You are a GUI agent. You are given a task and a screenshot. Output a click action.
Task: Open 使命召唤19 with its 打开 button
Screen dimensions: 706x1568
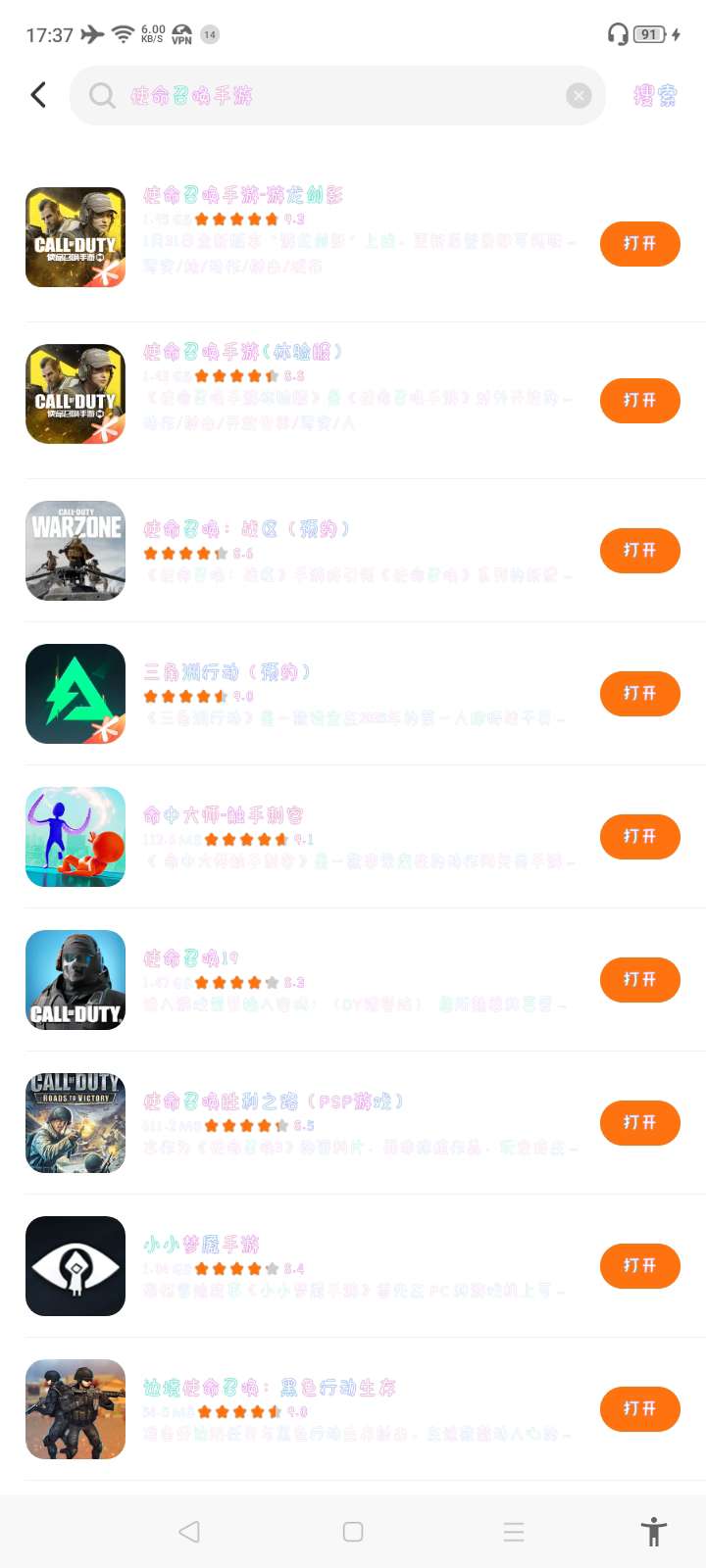[639, 980]
